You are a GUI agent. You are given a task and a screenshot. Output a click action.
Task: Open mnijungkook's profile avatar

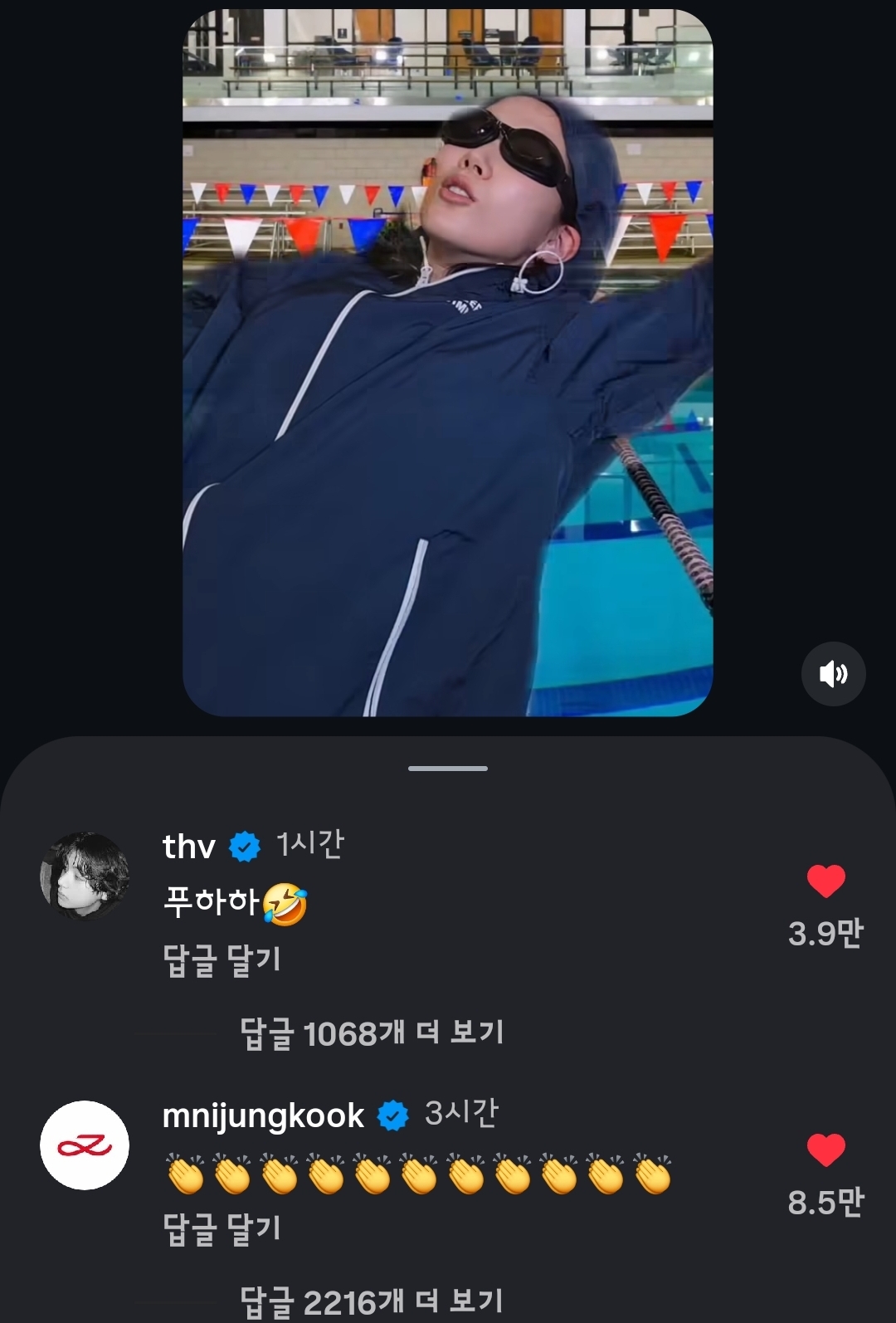85,1145
